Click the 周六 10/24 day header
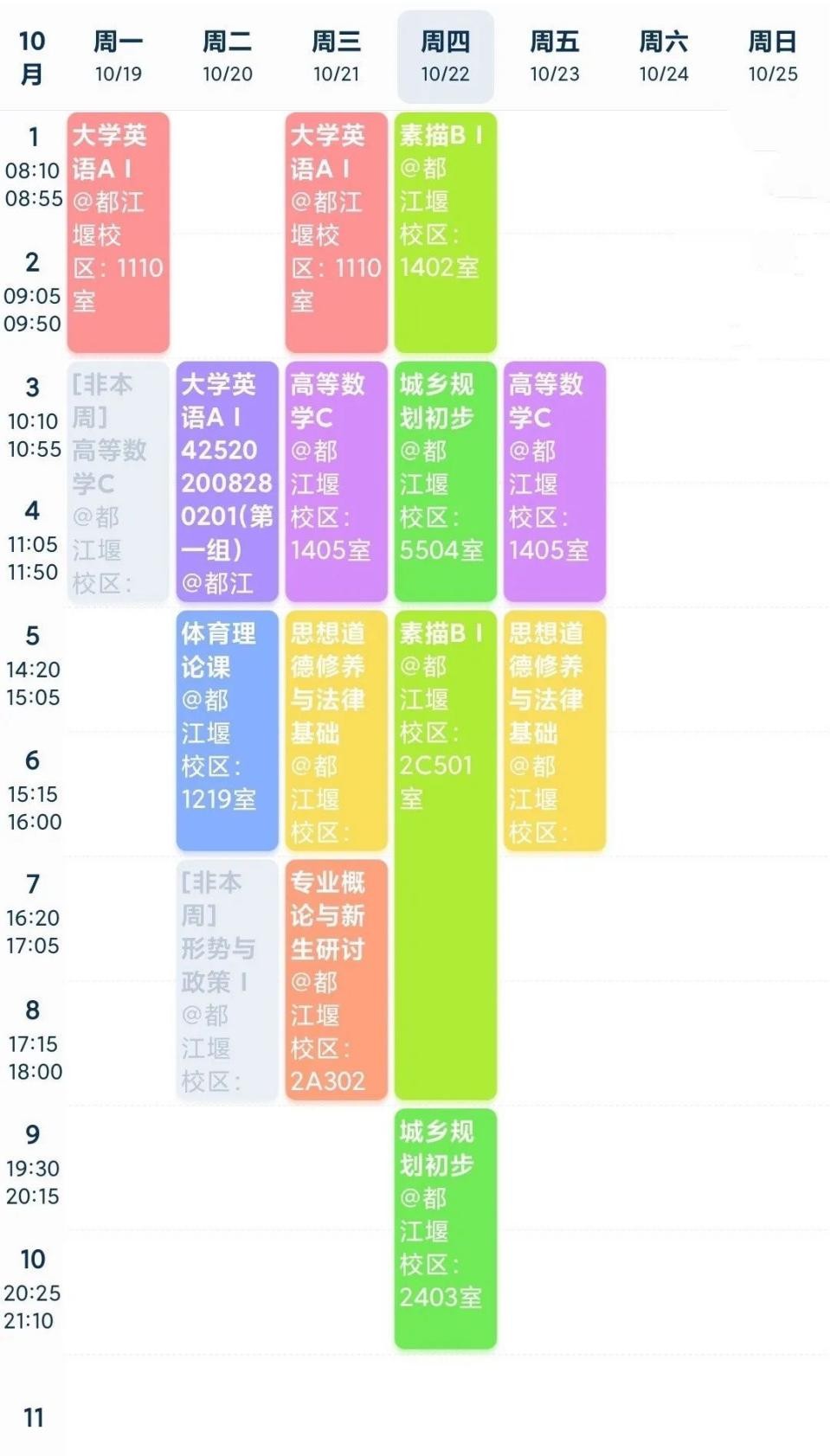830x1456 pixels. (663, 56)
